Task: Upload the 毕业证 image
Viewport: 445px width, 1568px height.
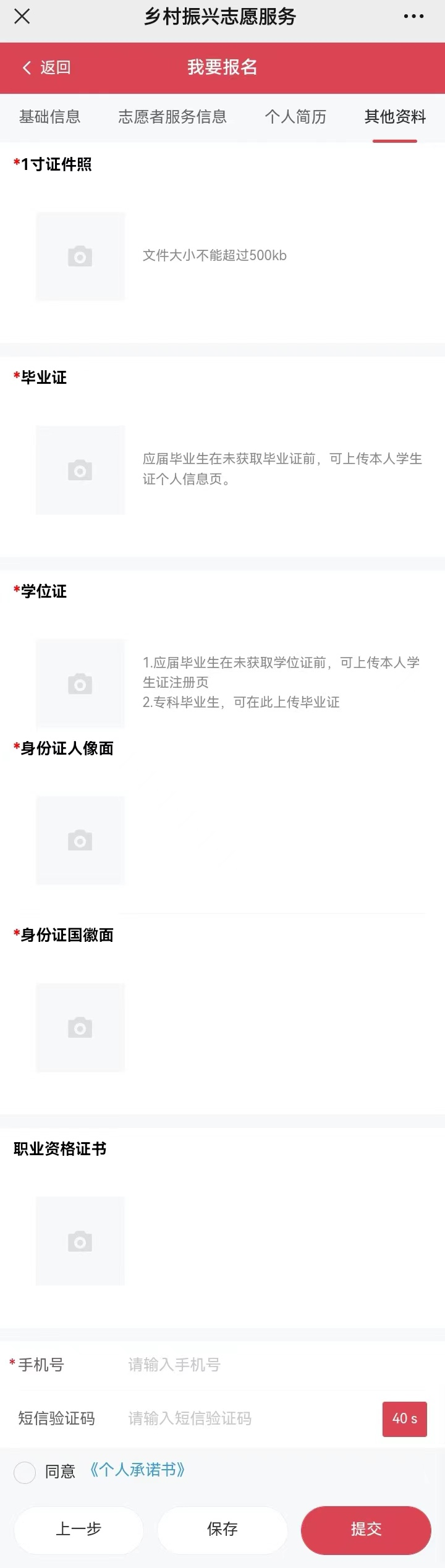Action: tap(80, 470)
